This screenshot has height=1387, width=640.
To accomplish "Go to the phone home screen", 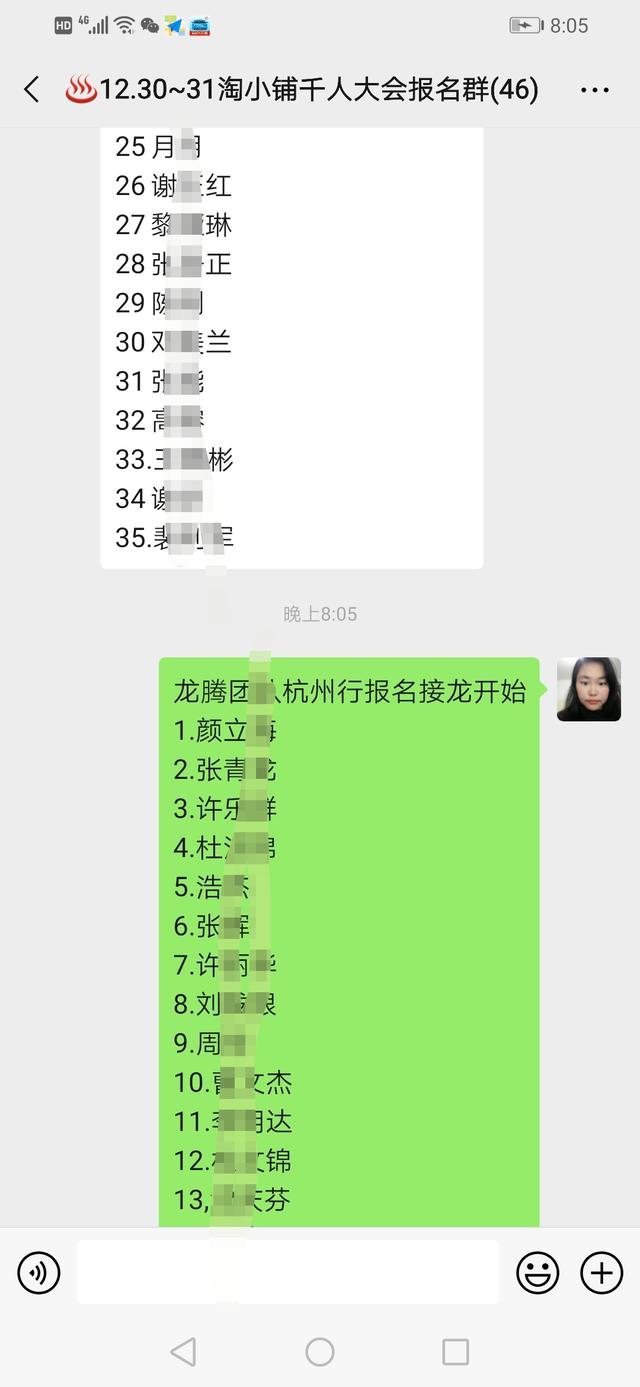I will pyautogui.click(x=320, y=1352).
